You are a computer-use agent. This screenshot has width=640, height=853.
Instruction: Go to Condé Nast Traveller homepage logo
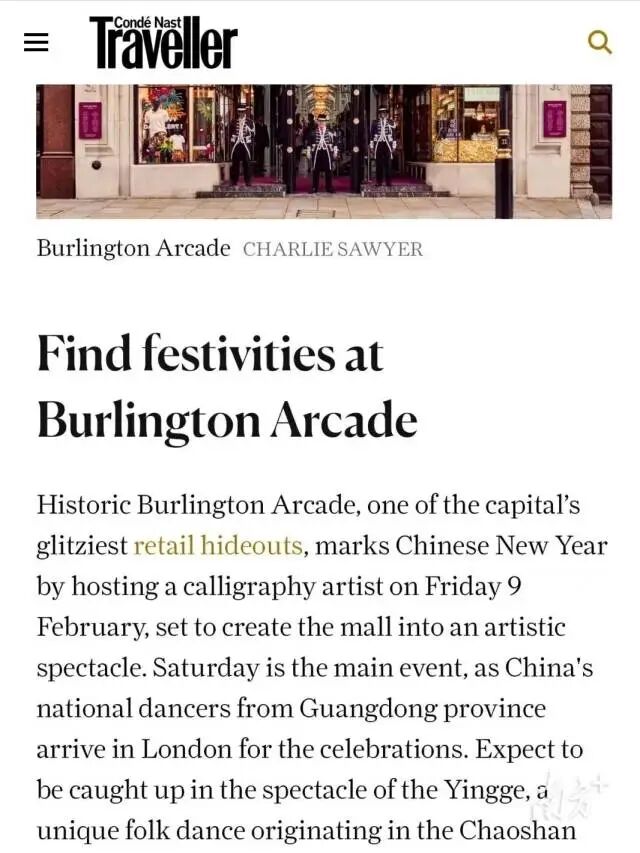point(164,42)
